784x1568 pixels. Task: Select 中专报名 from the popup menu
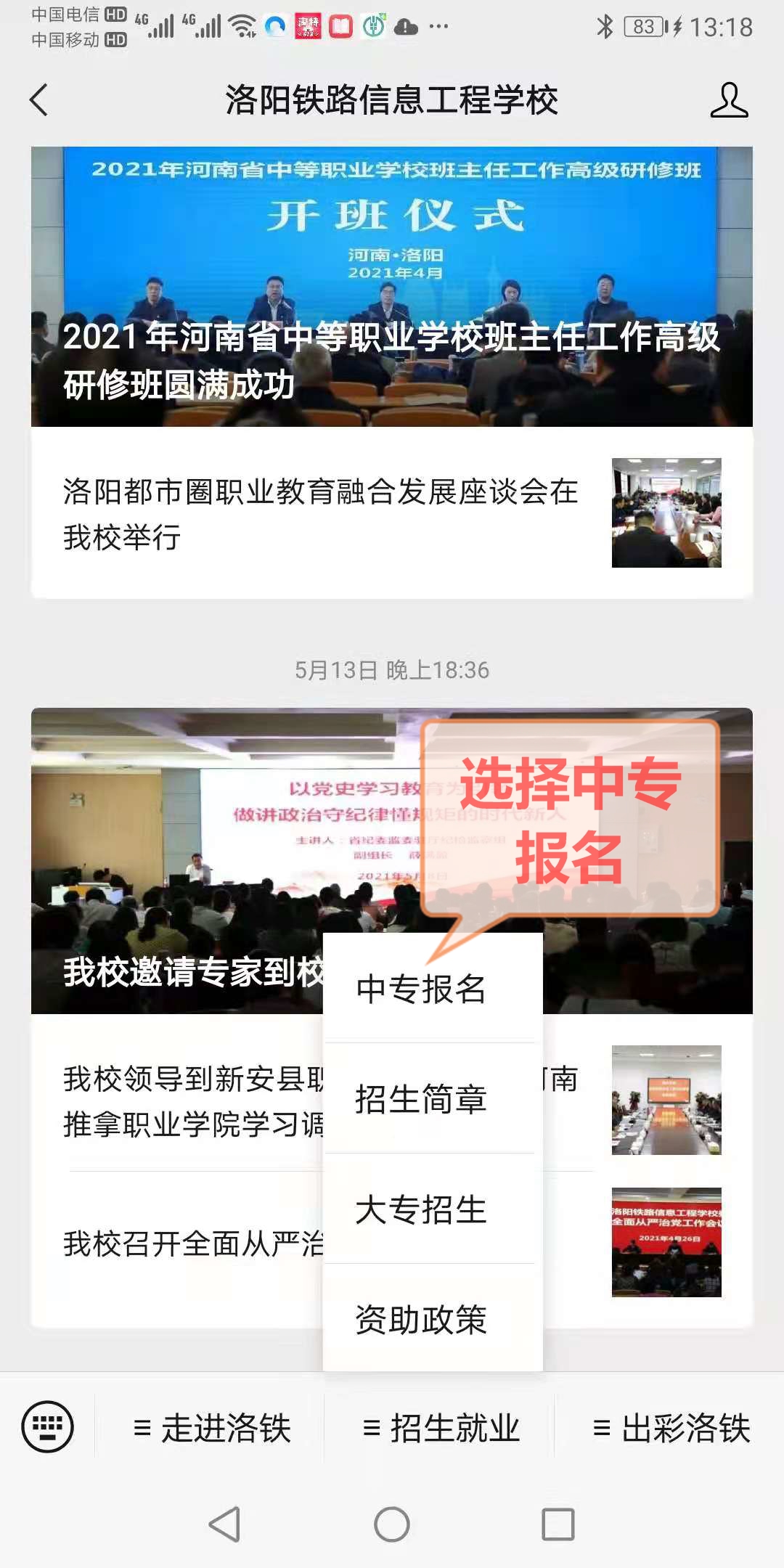coord(421,989)
